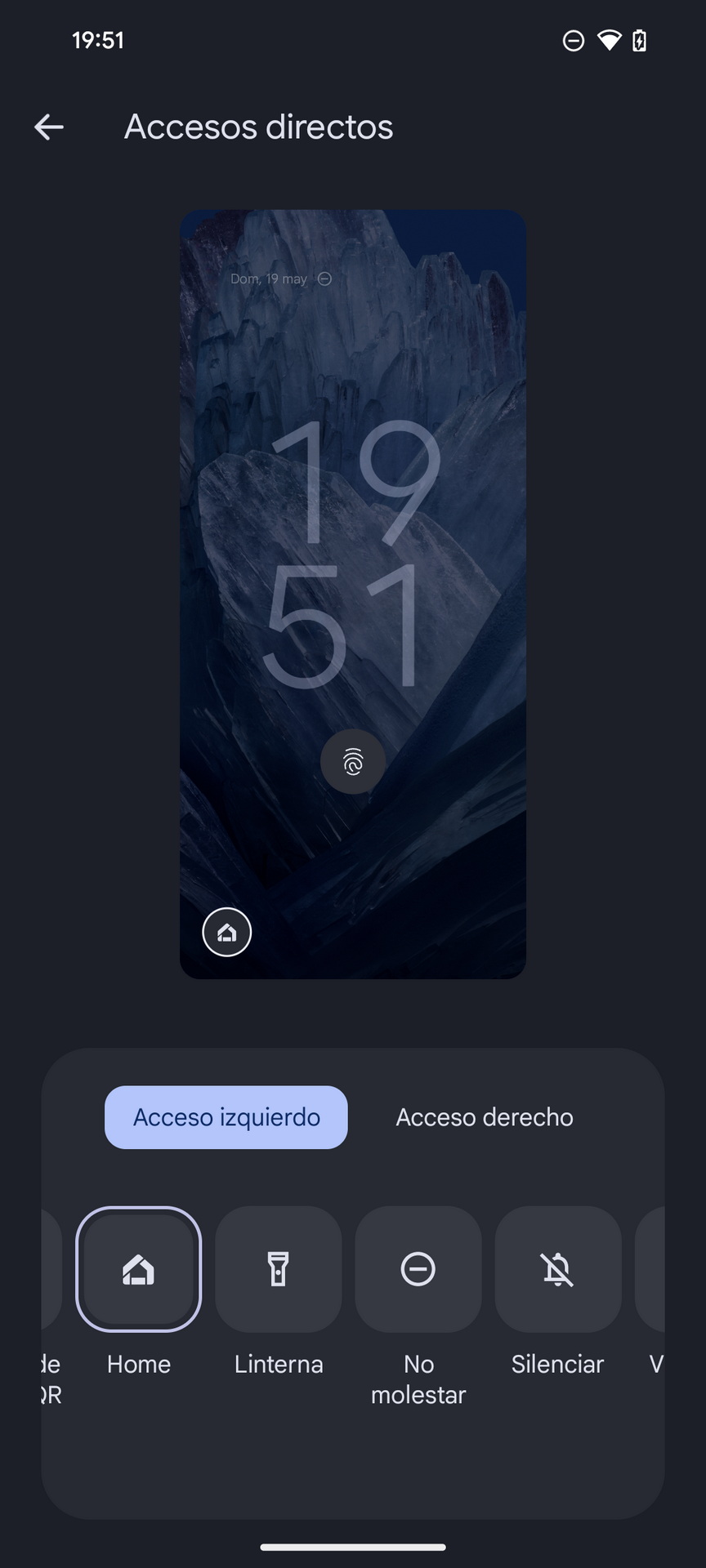706x1568 pixels.
Task: Switch to the Acceso derecho tab
Action: click(485, 1117)
